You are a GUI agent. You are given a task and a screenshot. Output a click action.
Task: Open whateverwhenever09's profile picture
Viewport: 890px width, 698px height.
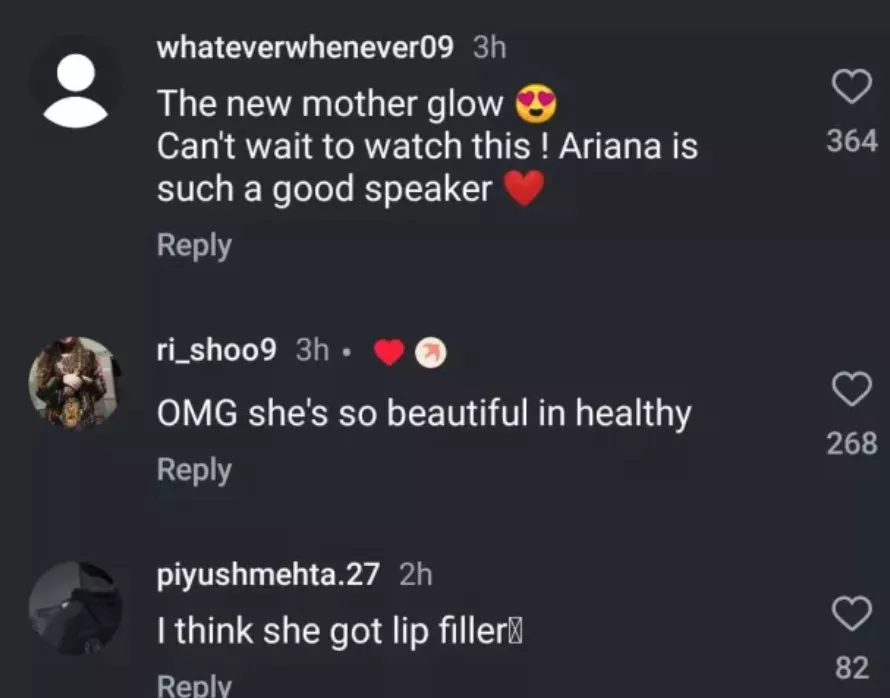[75, 90]
